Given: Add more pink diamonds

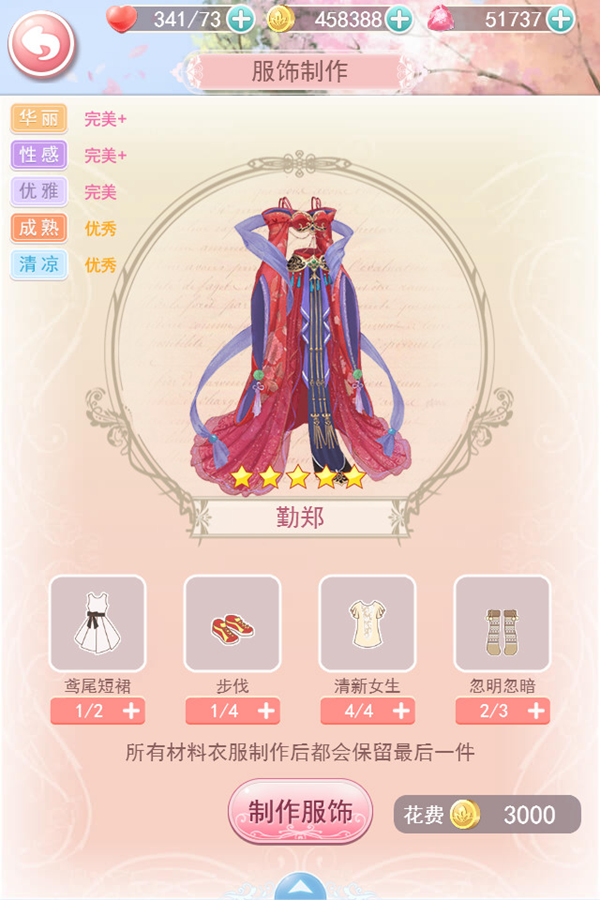Looking at the screenshot, I should pyautogui.click(x=561, y=18).
